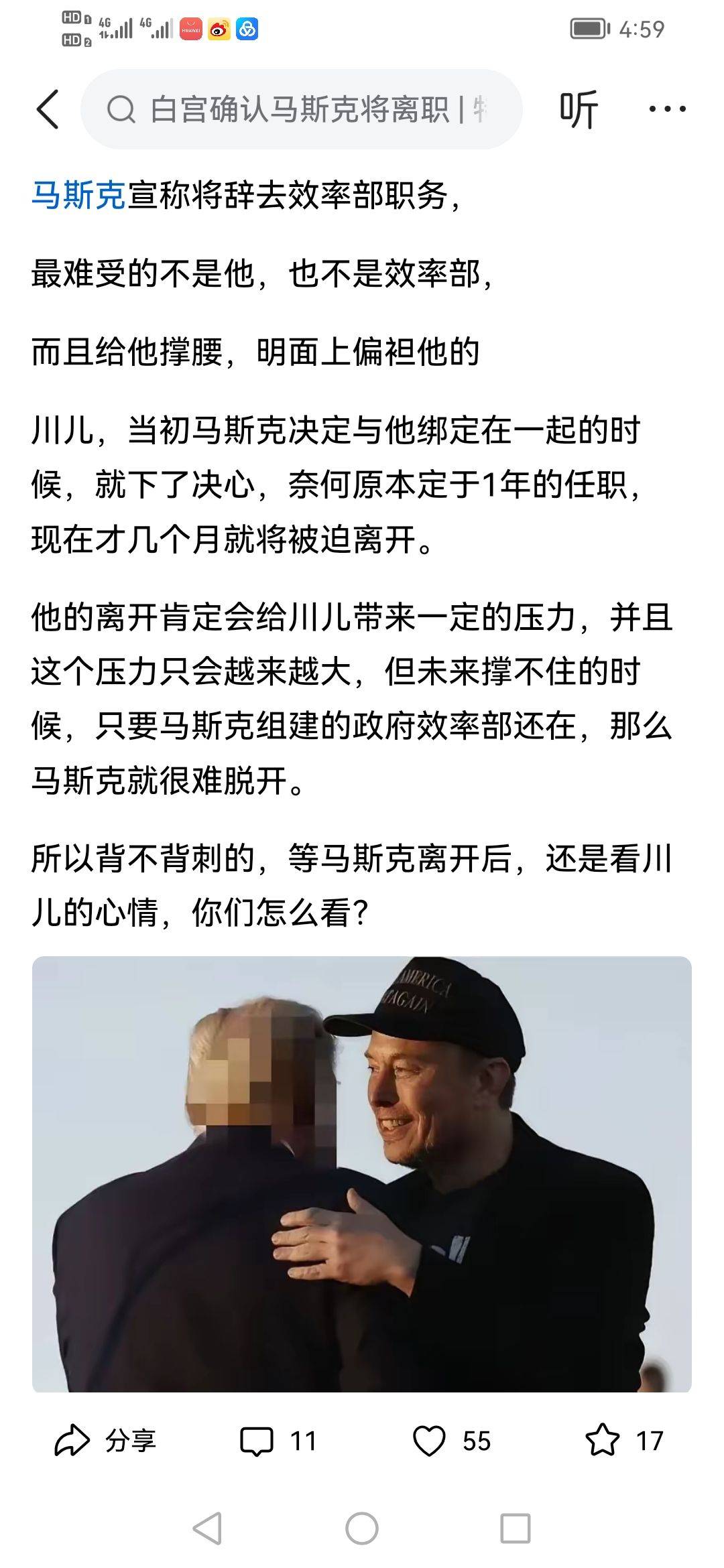This screenshot has height=1568, width=724.
Task: Tap 听 to listen to the article
Action: pos(579,109)
